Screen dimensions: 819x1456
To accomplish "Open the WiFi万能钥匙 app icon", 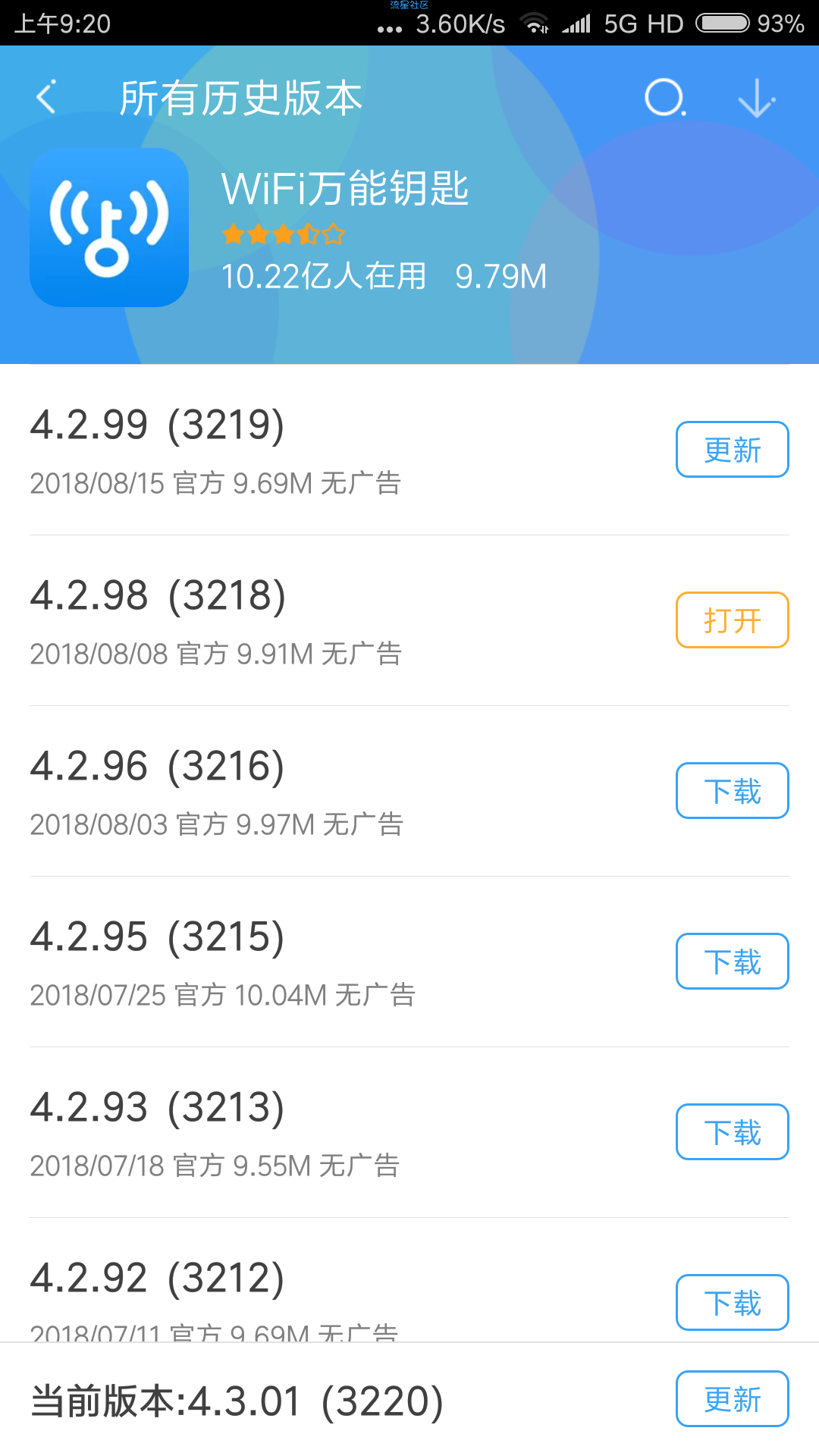I will coord(109,227).
